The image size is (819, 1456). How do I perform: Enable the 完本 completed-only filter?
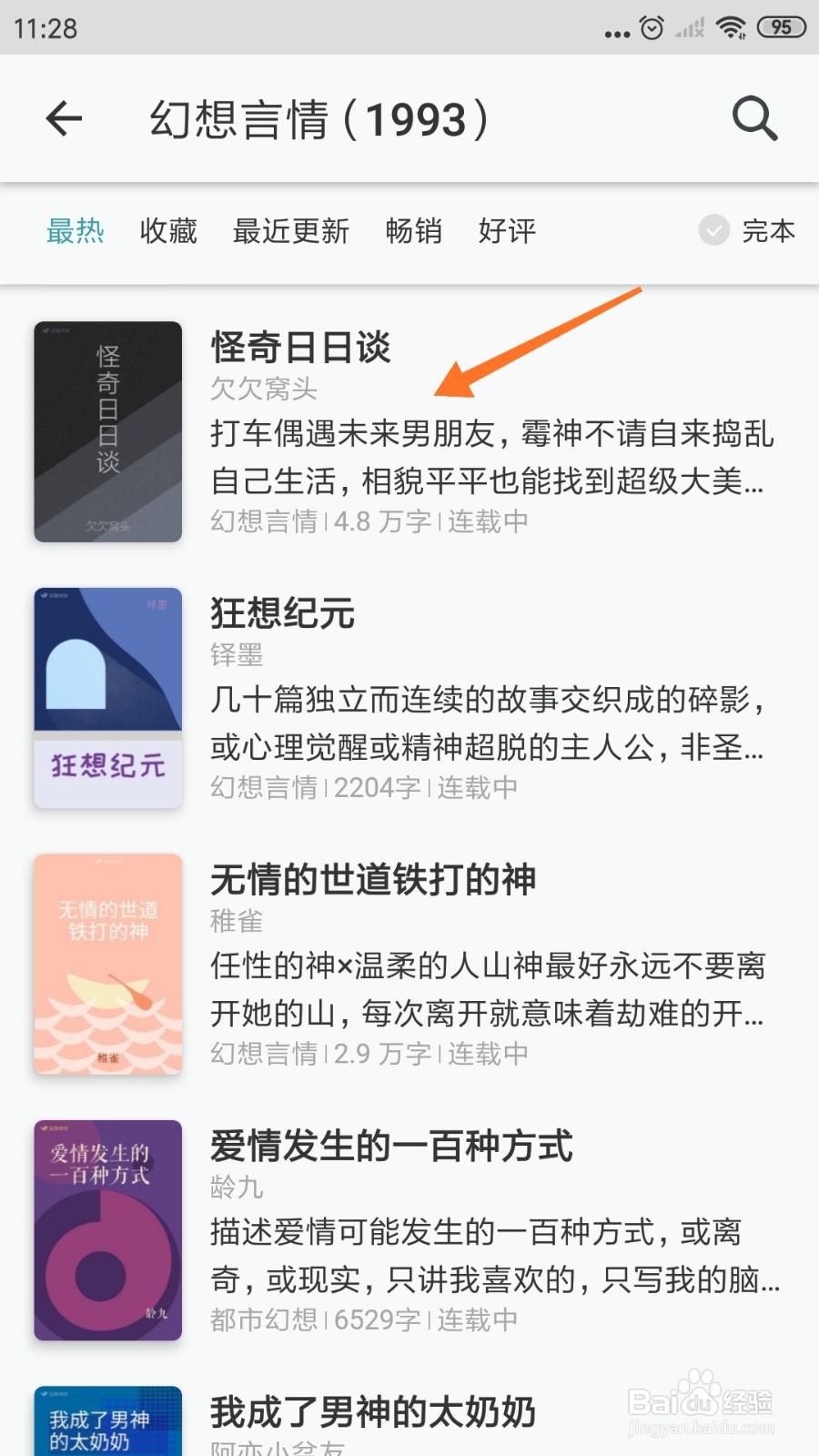pyautogui.click(x=746, y=232)
